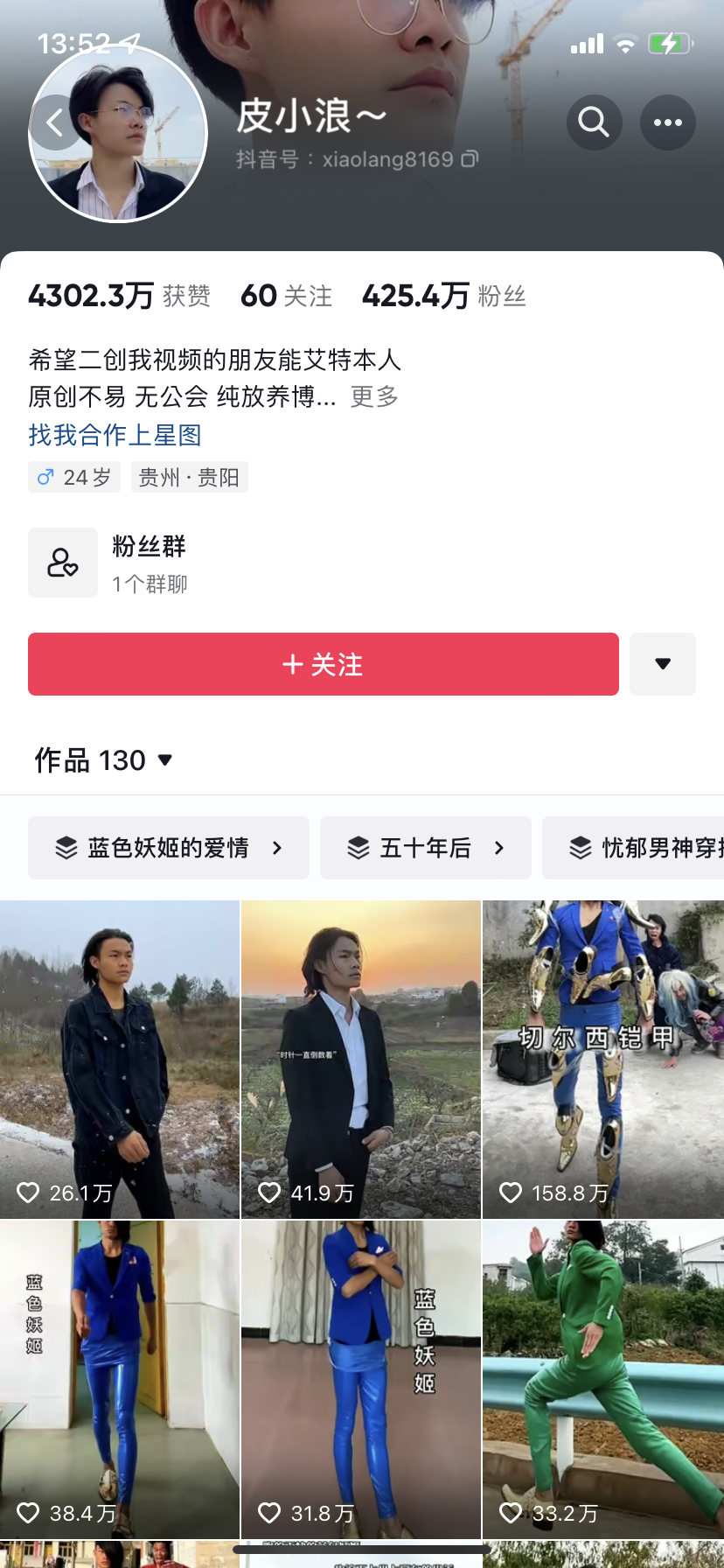724x1568 pixels.
Task: Open search on this profile
Action: click(594, 122)
